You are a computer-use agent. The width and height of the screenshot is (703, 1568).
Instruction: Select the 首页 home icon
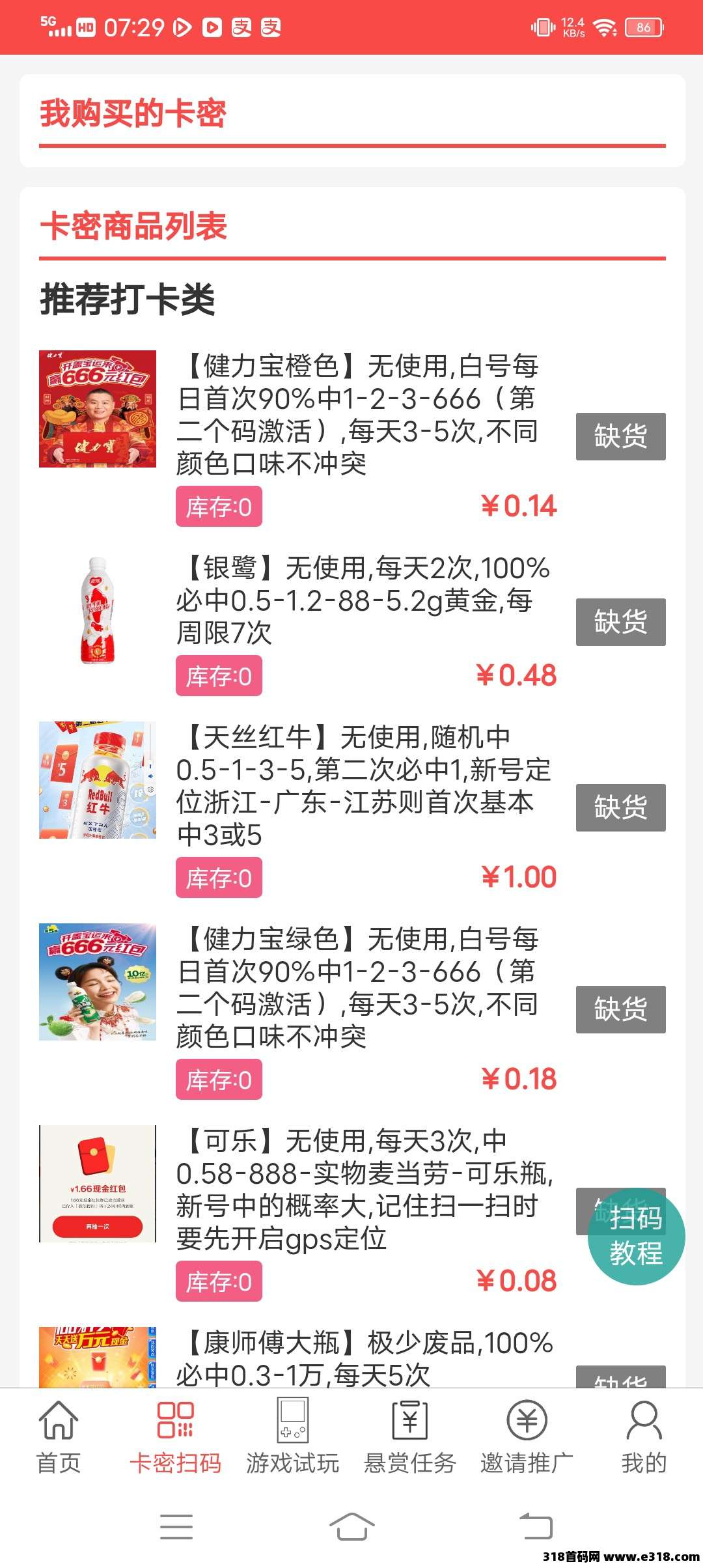pyautogui.click(x=57, y=1421)
